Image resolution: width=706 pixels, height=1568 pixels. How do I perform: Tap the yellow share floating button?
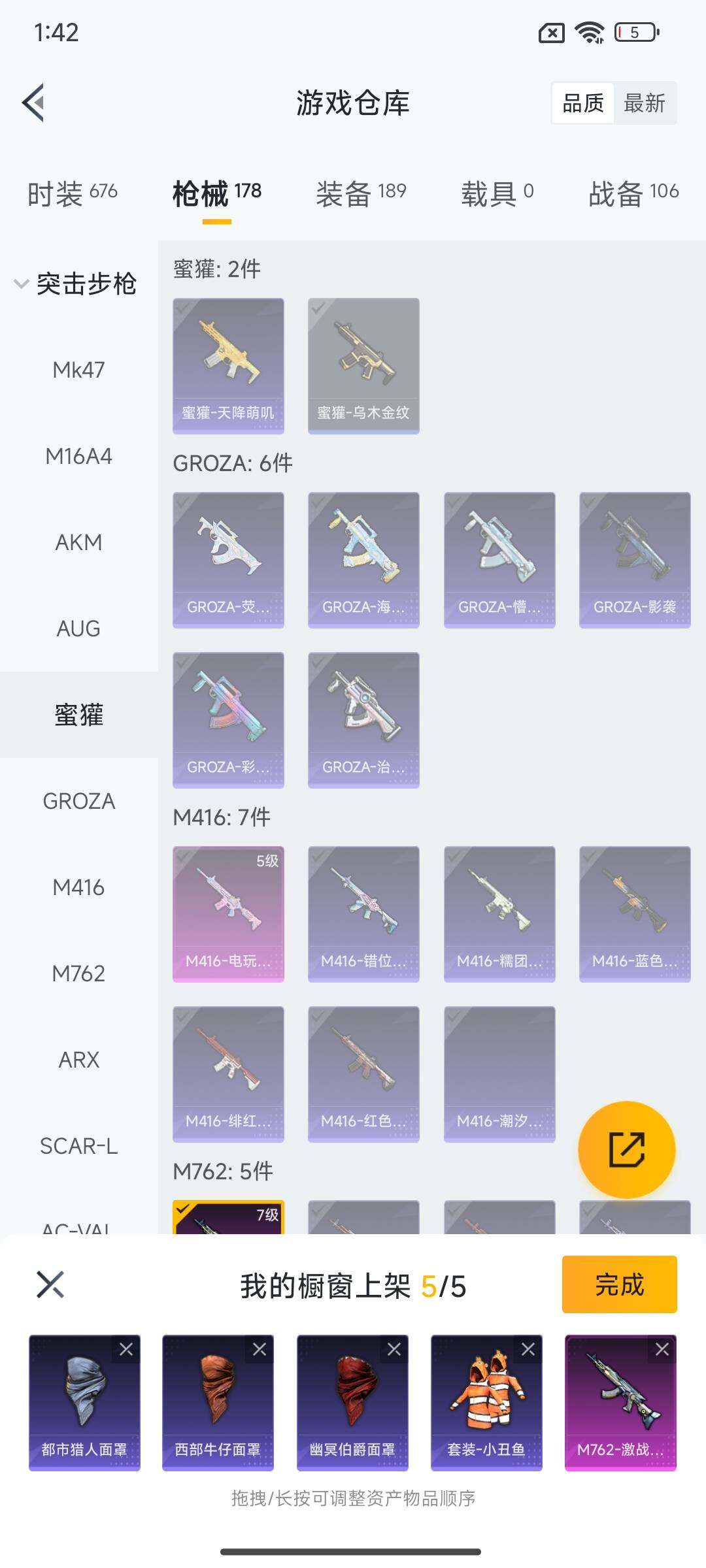(x=626, y=1150)
